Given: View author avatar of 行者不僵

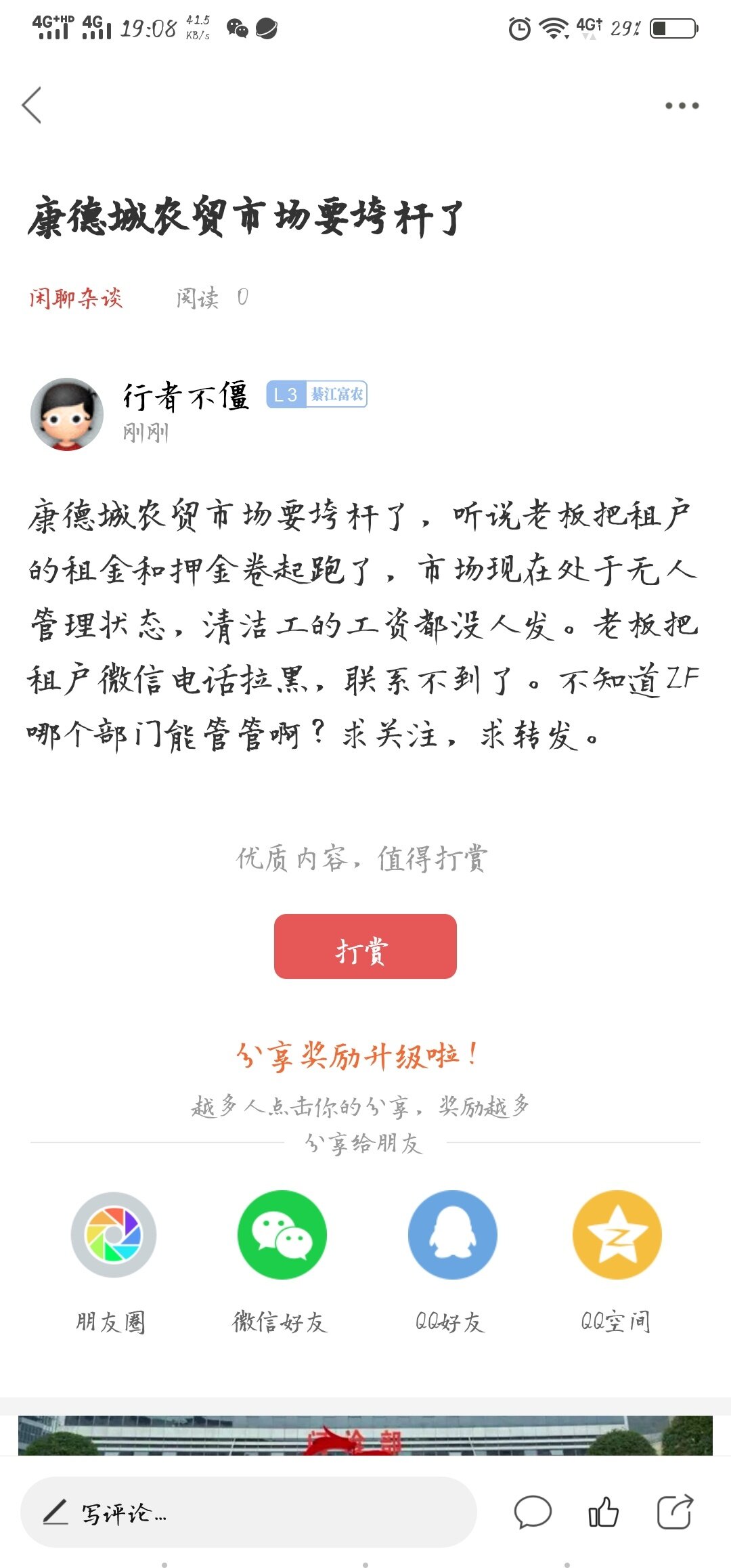Looking at the screenshot, I should (x=67, y=414).
